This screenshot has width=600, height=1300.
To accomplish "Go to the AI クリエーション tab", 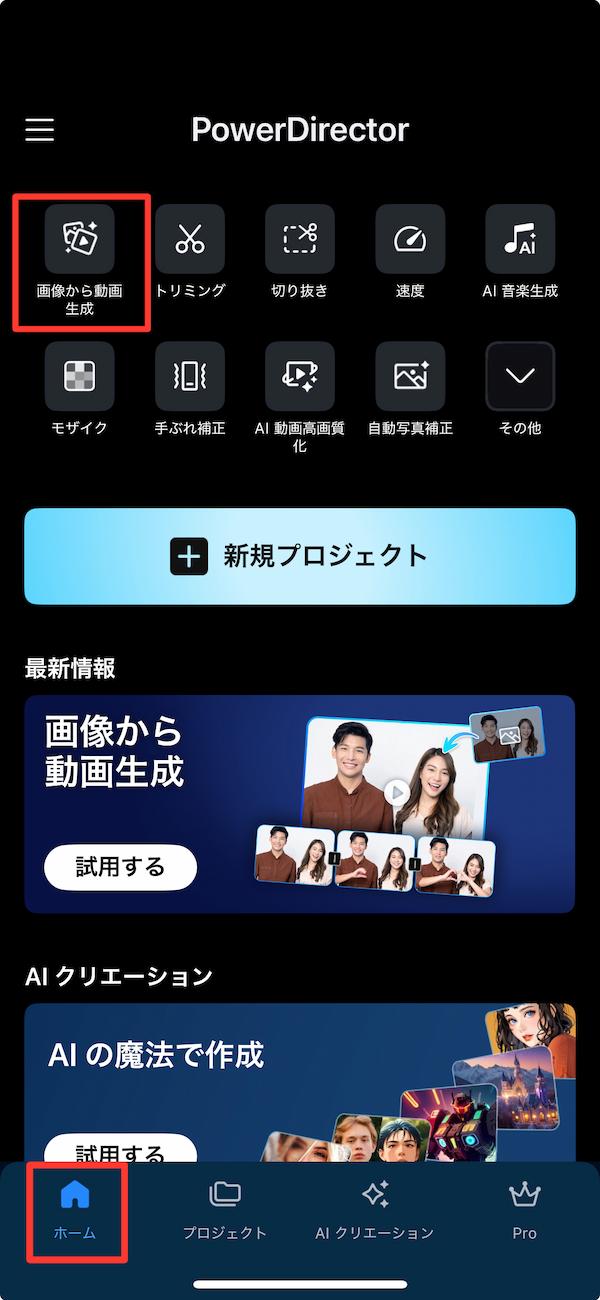I will [375, 1210].
